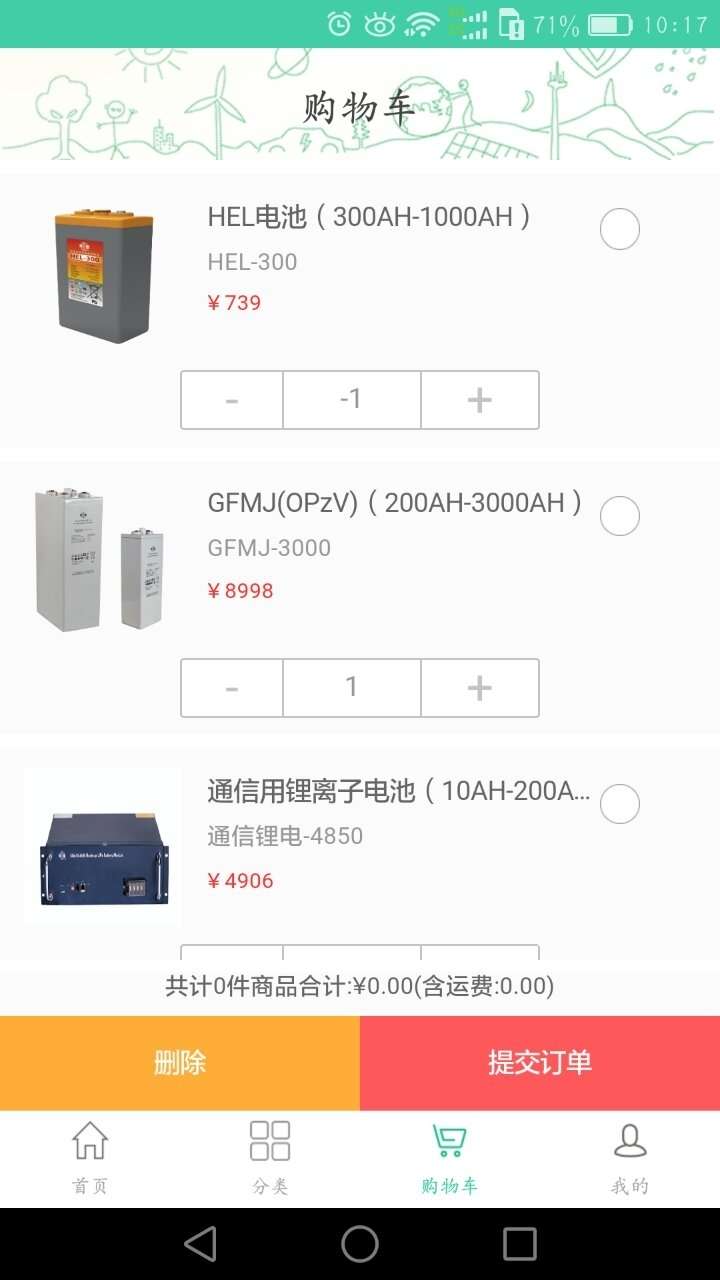Switch to the 首页 tab
The image size is (720, 1280).
[90, 1159]
